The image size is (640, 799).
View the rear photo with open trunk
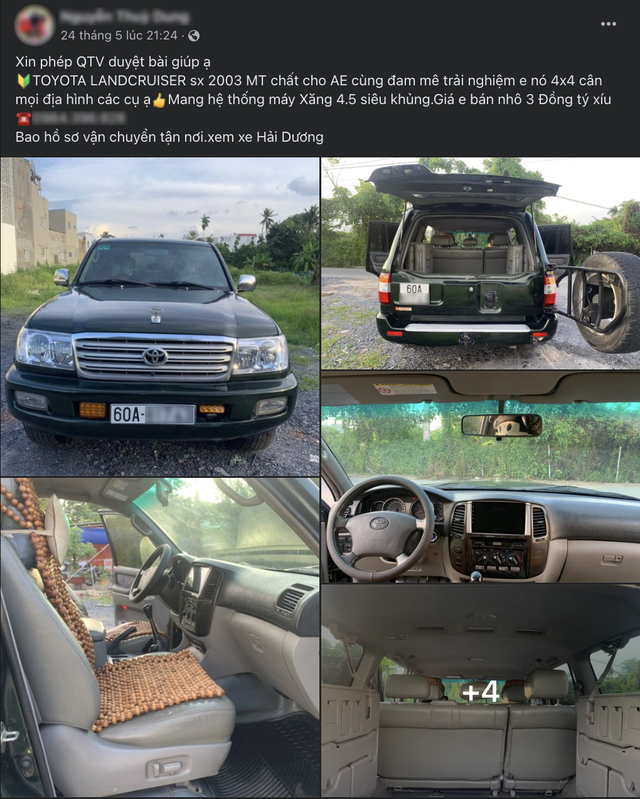coord(480,263)
